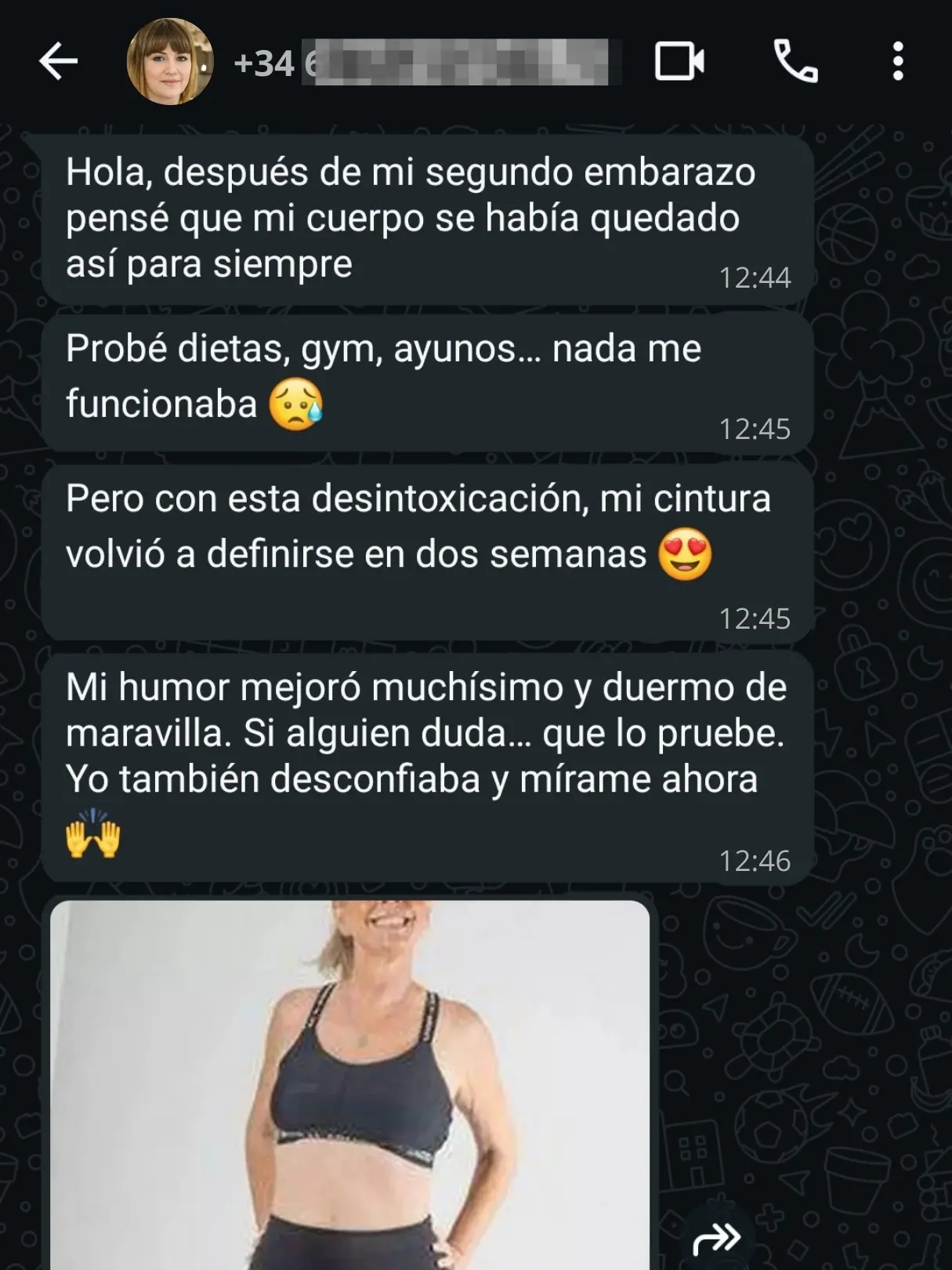Tap the 12:45 timestamp under the diets message
The width and height of the screenshot is (952, 1270).
pos(755,428)
